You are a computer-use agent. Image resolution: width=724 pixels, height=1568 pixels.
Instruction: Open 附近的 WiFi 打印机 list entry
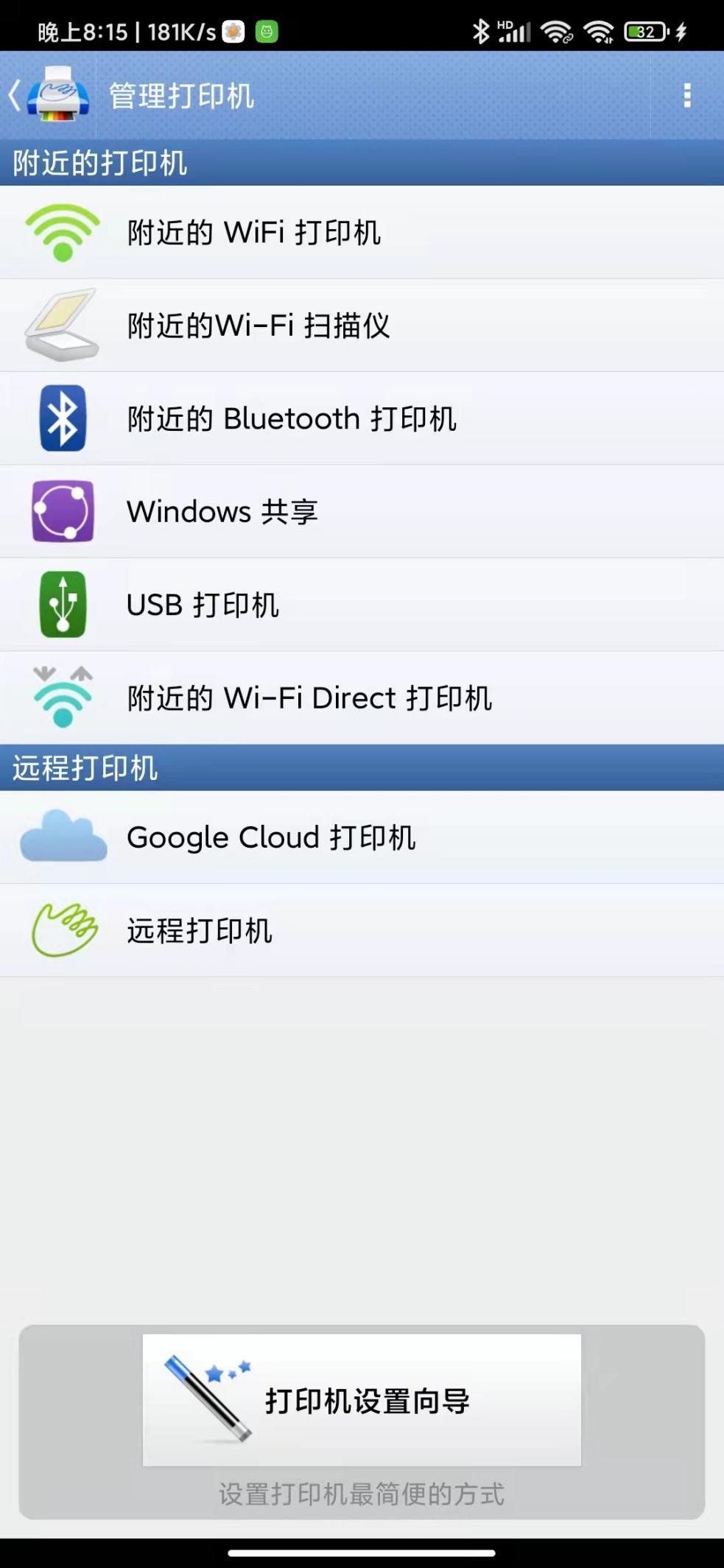click(295, 232)
